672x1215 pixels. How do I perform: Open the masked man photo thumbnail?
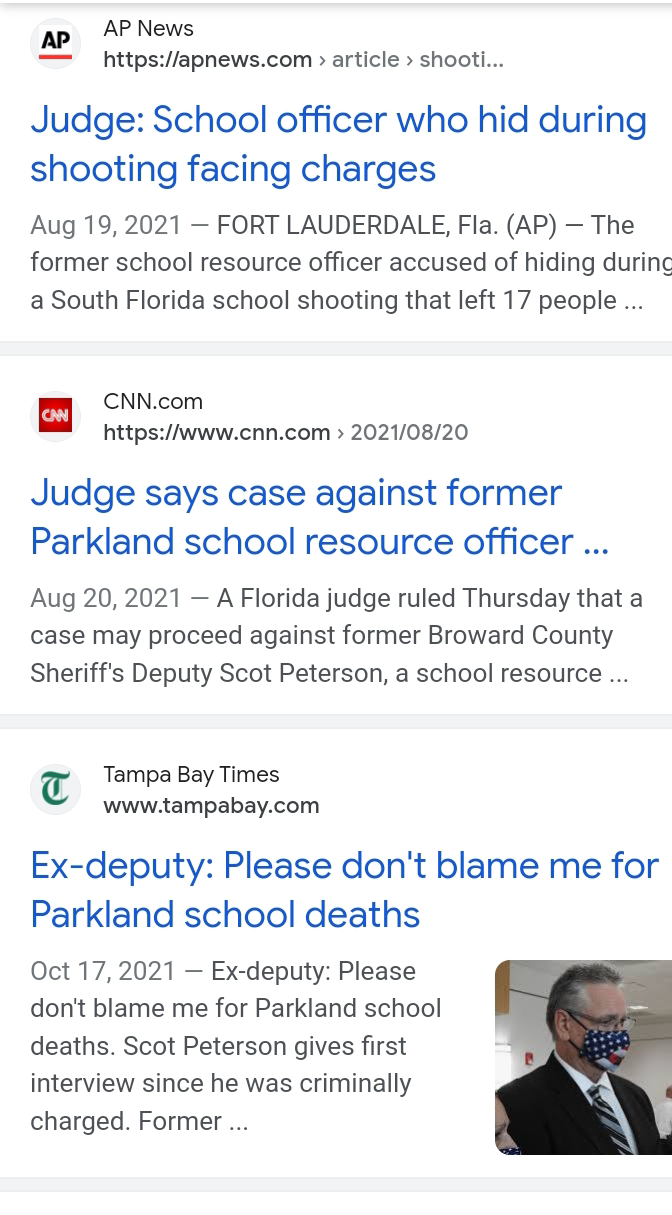coord(583,1057)
